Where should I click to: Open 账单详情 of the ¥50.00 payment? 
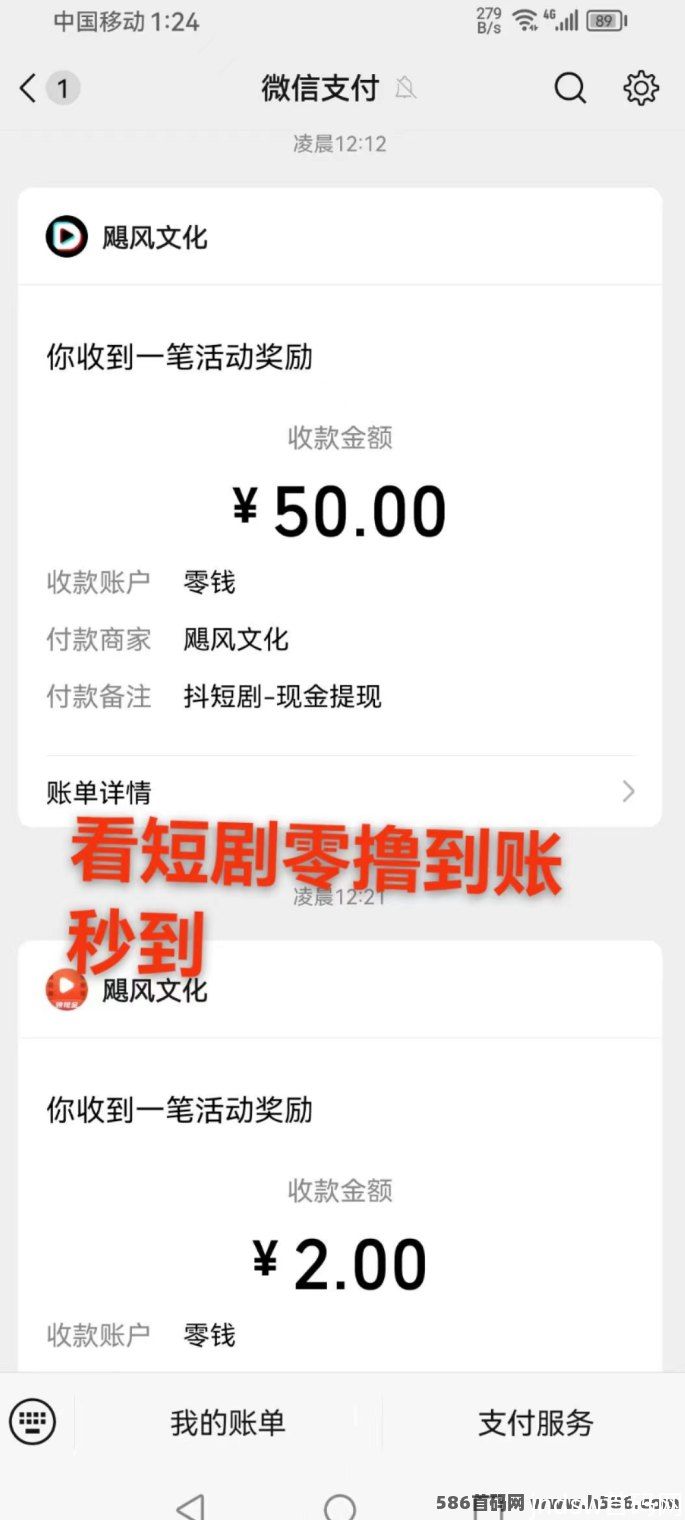pyautogui.click(x=340, y=792)
